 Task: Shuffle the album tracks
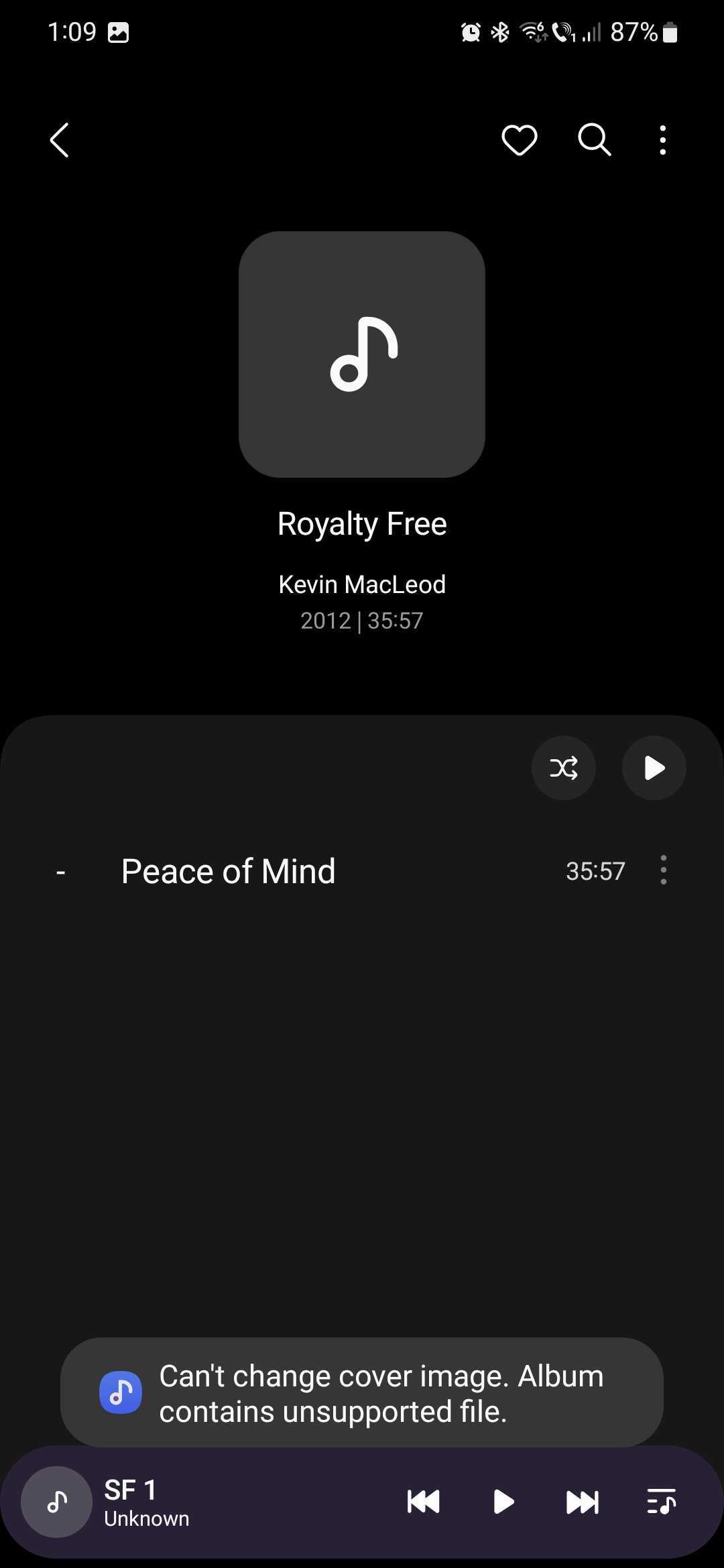[x=564, y=768]
